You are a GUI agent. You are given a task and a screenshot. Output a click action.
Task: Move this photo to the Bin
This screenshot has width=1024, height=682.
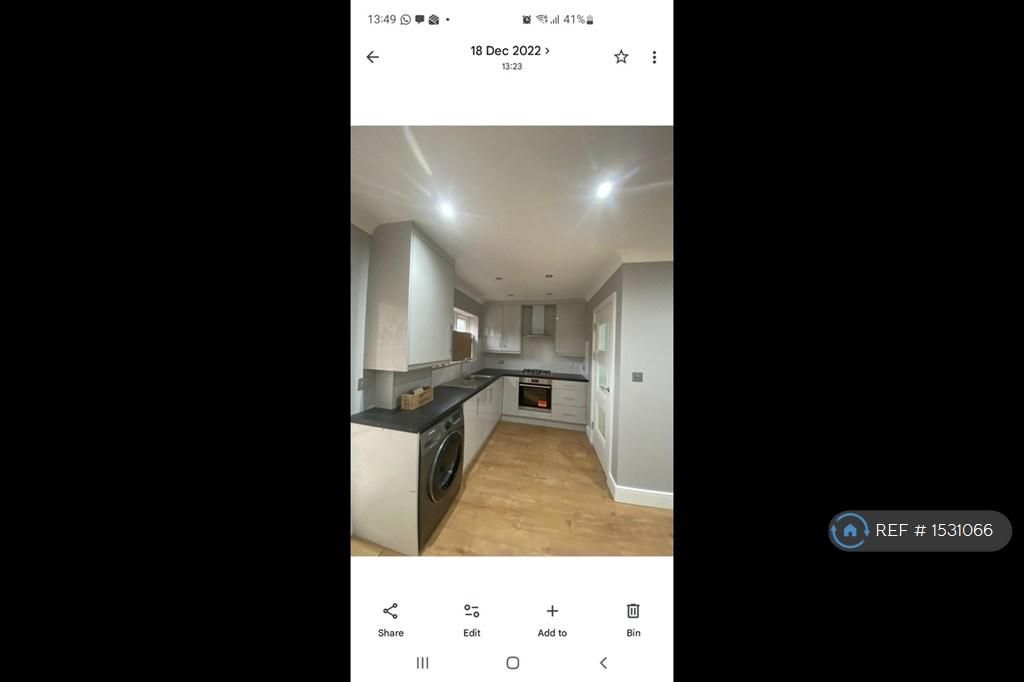(633, 618)
